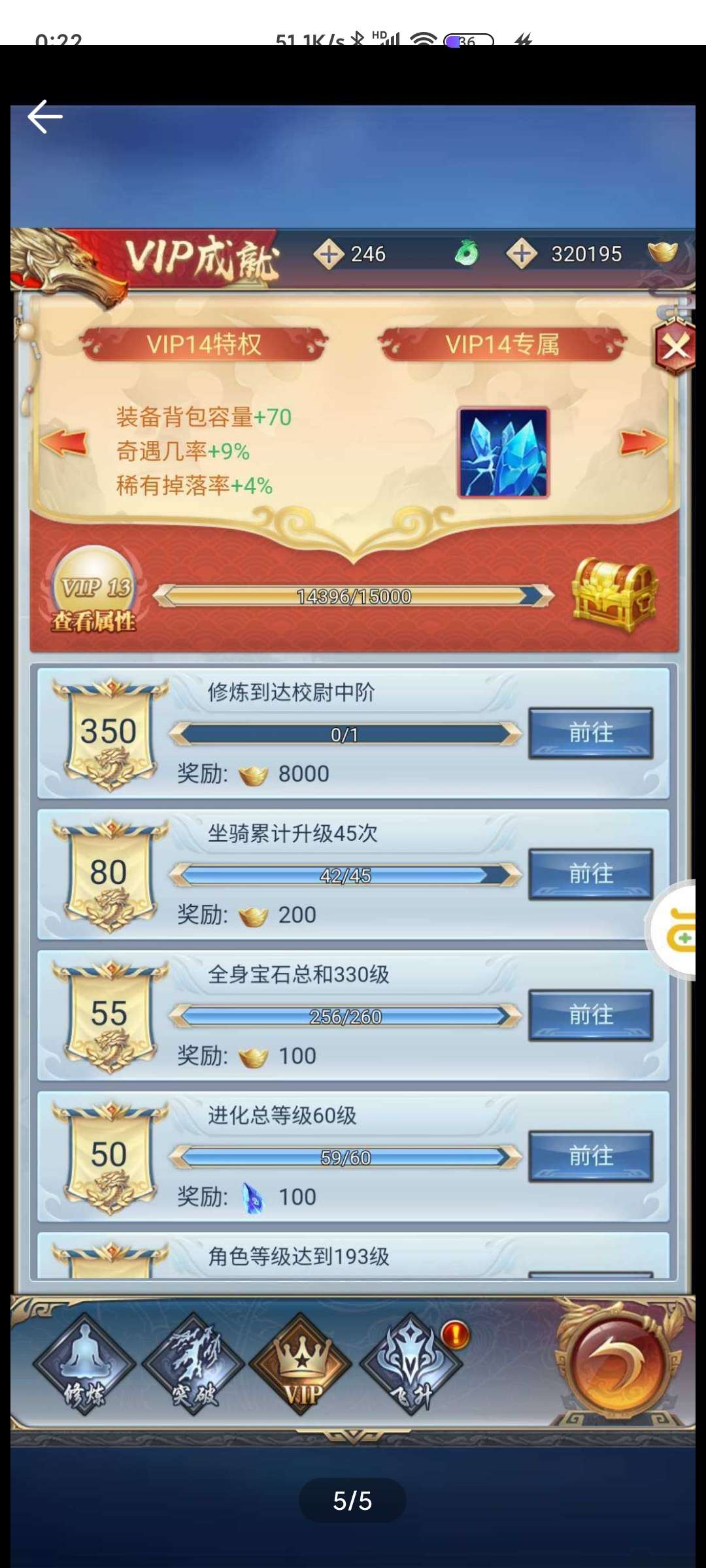The image size is (706, 1568).
Task: Open the golden treasure chest
Action: [614, 595]
